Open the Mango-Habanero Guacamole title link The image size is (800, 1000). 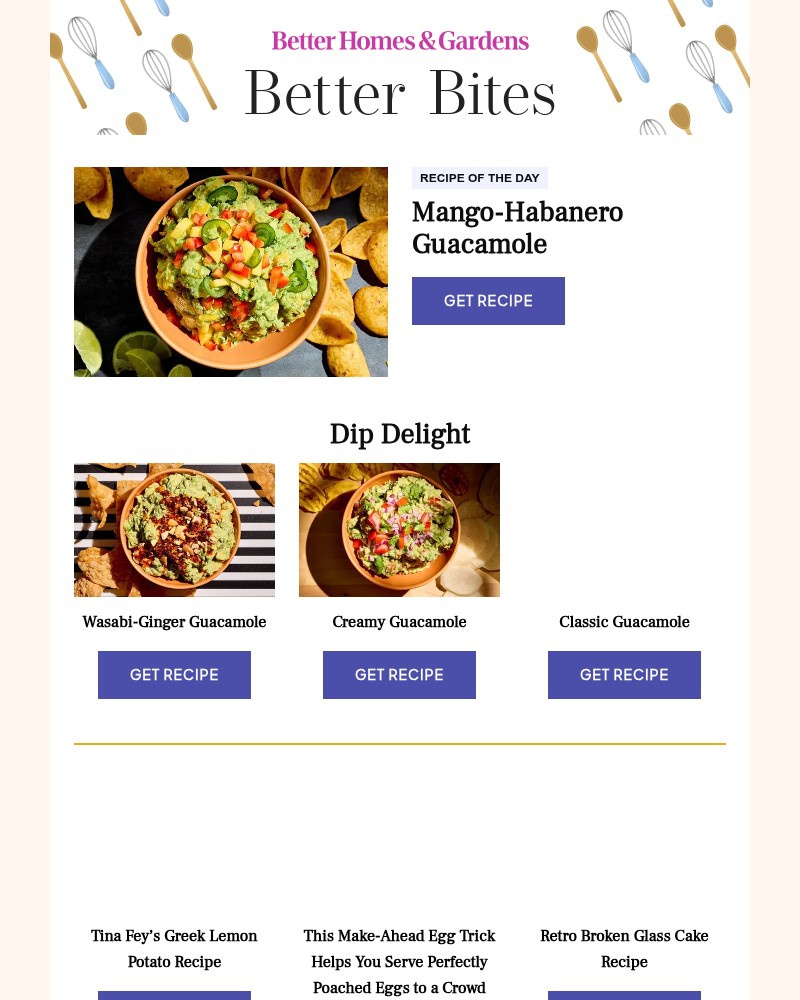tap(517, 228)
